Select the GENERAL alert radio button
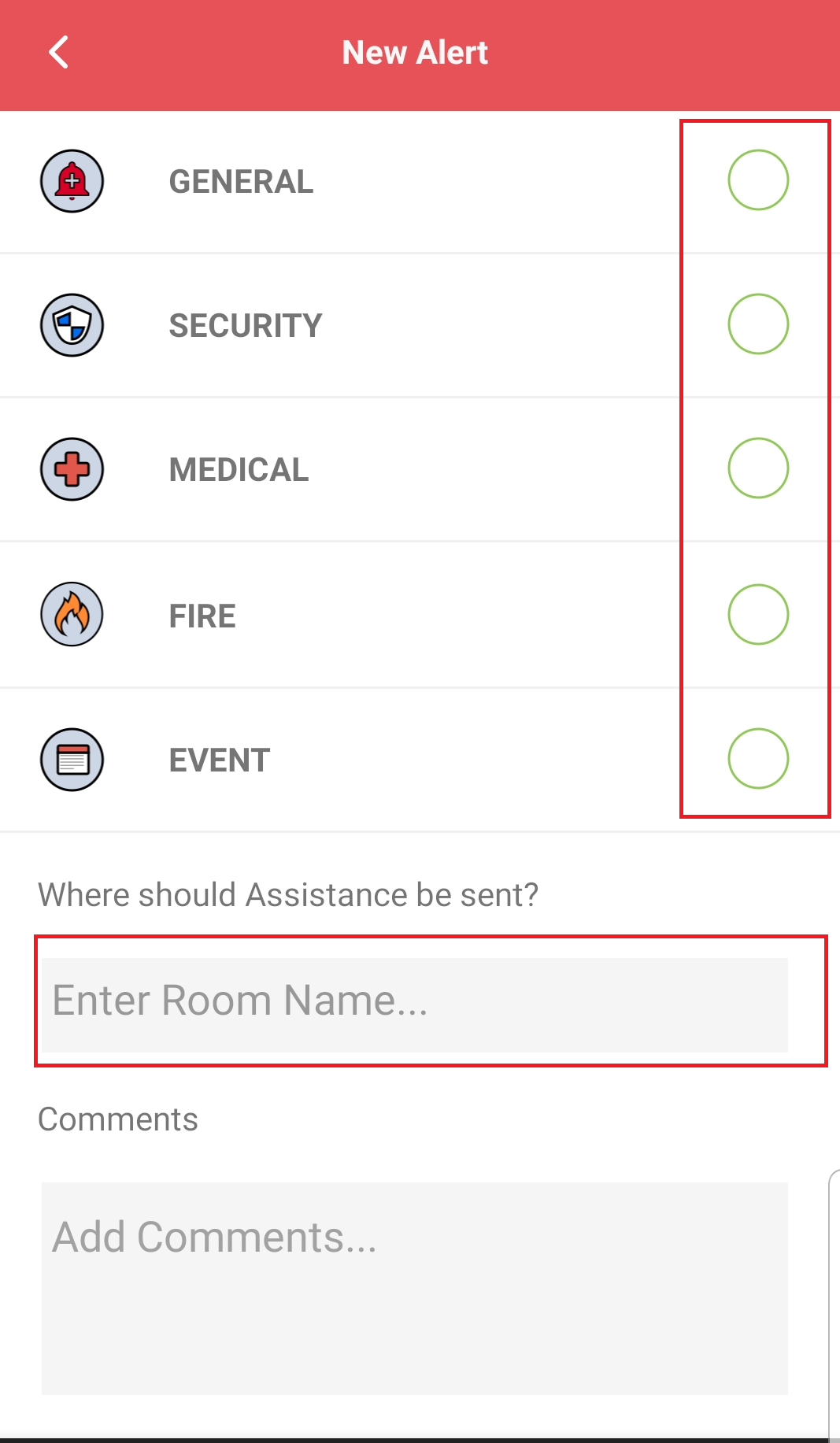The width and height of the screenshot is (840, 1443). (x=757, y=180)
